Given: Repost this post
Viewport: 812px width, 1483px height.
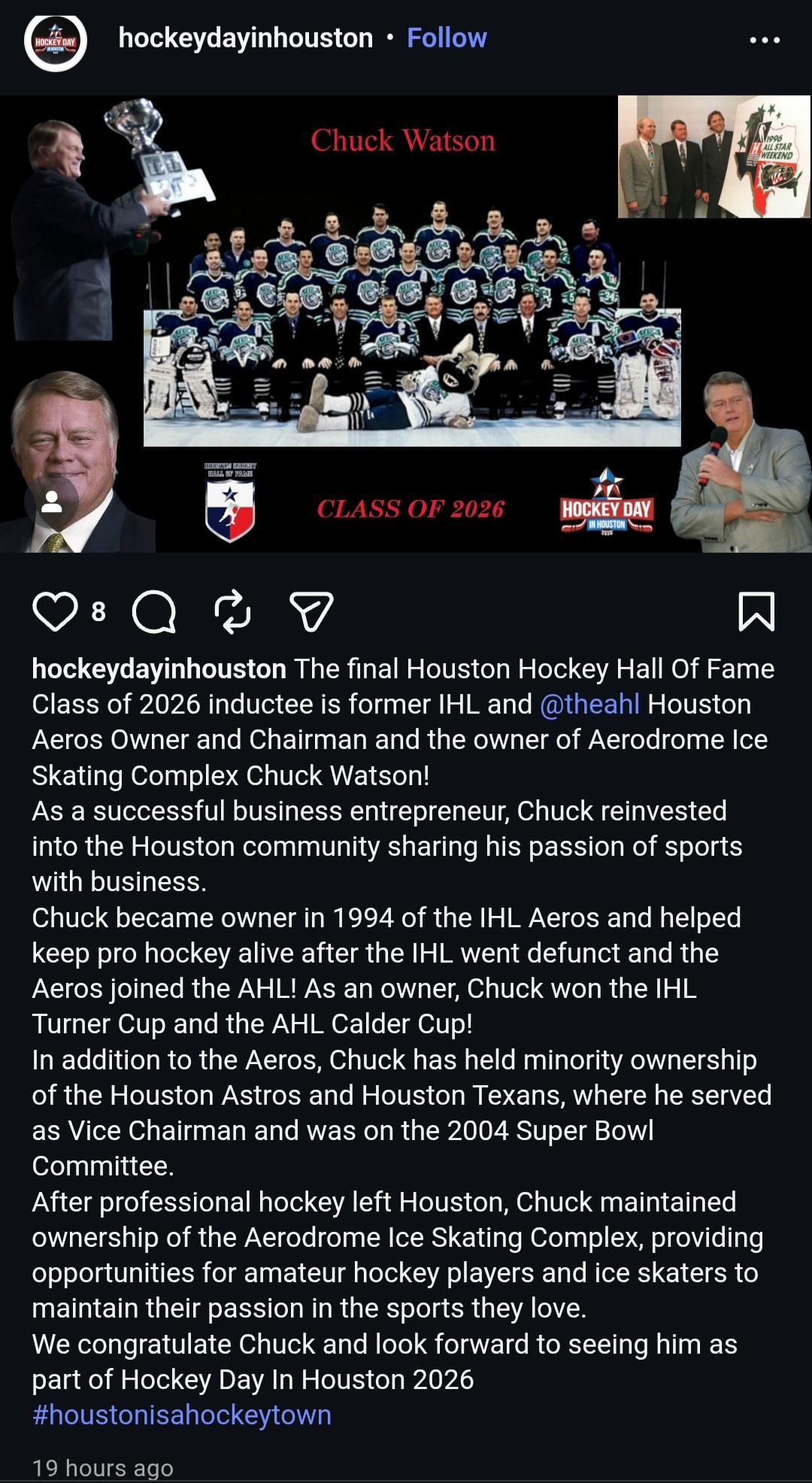Looking at the screenshot, I should click(232, 611).
